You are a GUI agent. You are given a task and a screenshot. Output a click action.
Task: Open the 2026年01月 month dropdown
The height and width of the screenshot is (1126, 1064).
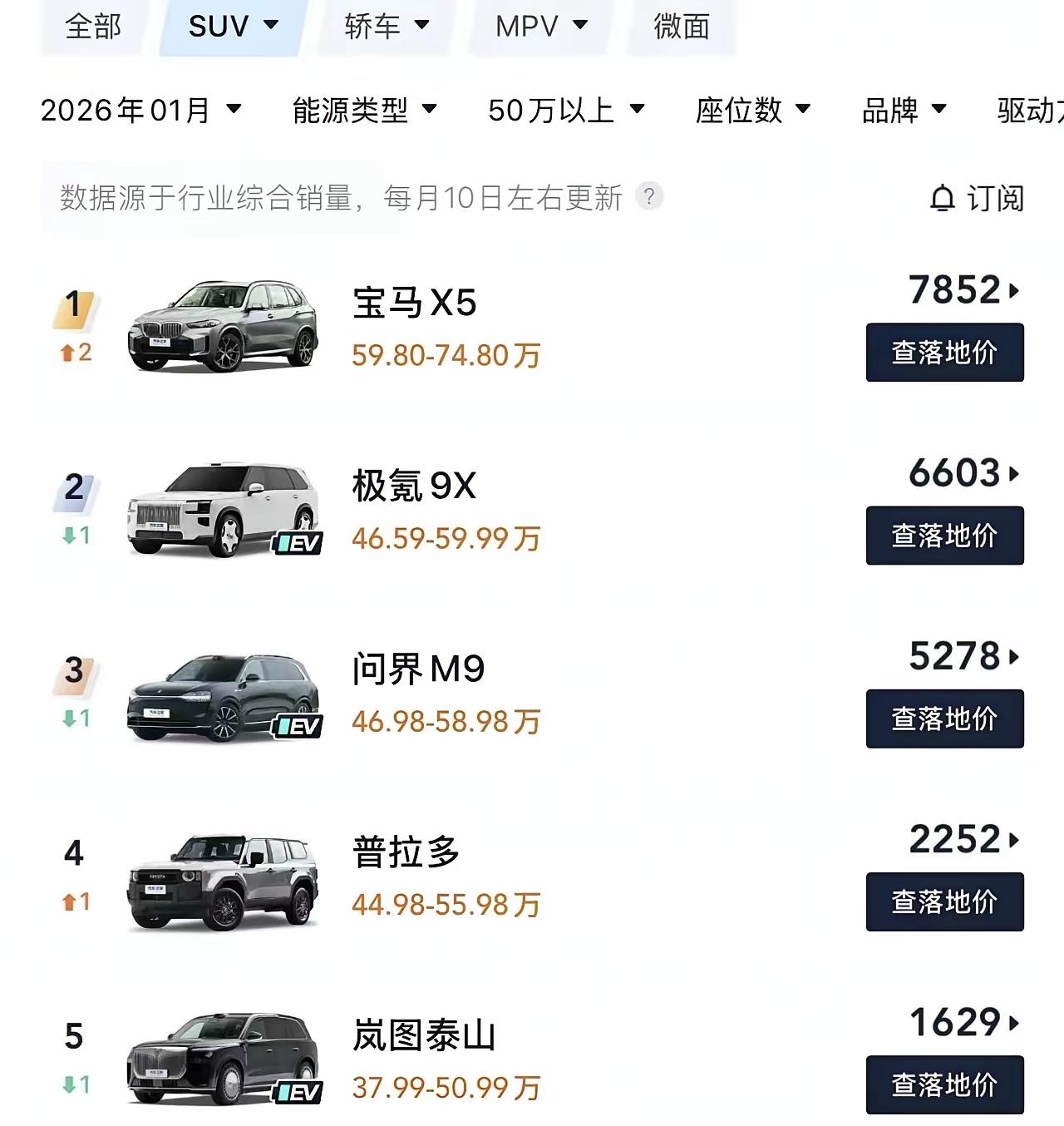(141, 109)
